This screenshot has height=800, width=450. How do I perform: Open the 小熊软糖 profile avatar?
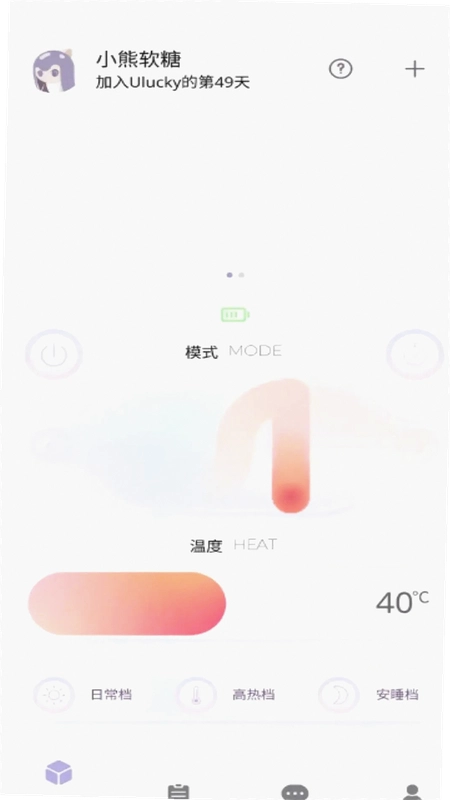(x=55, y=71)
